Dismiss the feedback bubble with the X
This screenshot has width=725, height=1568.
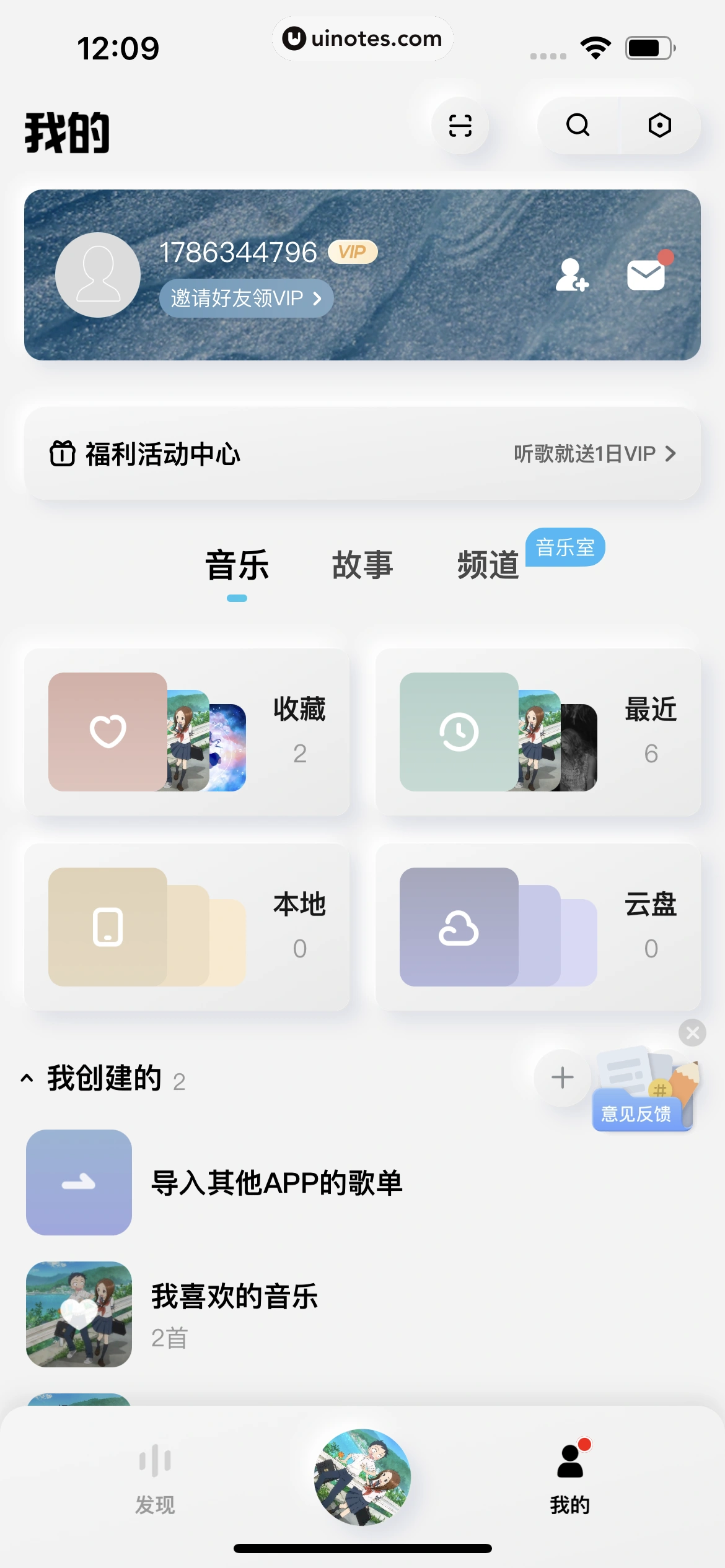pyautogui.click(x=693, y=1033)
